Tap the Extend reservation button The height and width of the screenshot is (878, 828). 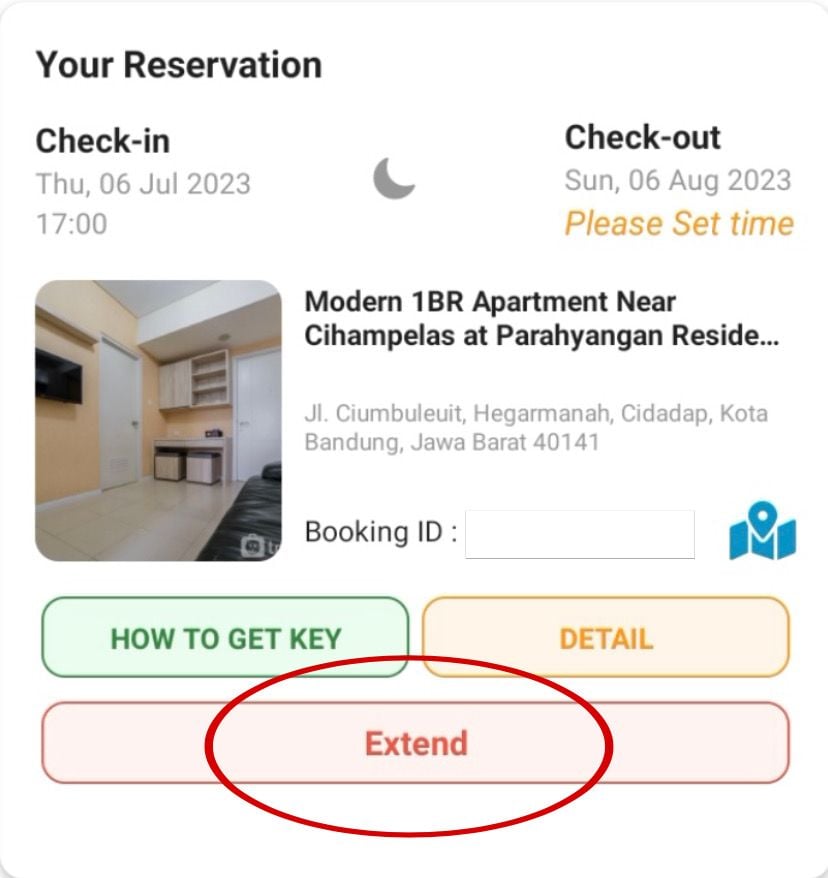tap(415, 743)
